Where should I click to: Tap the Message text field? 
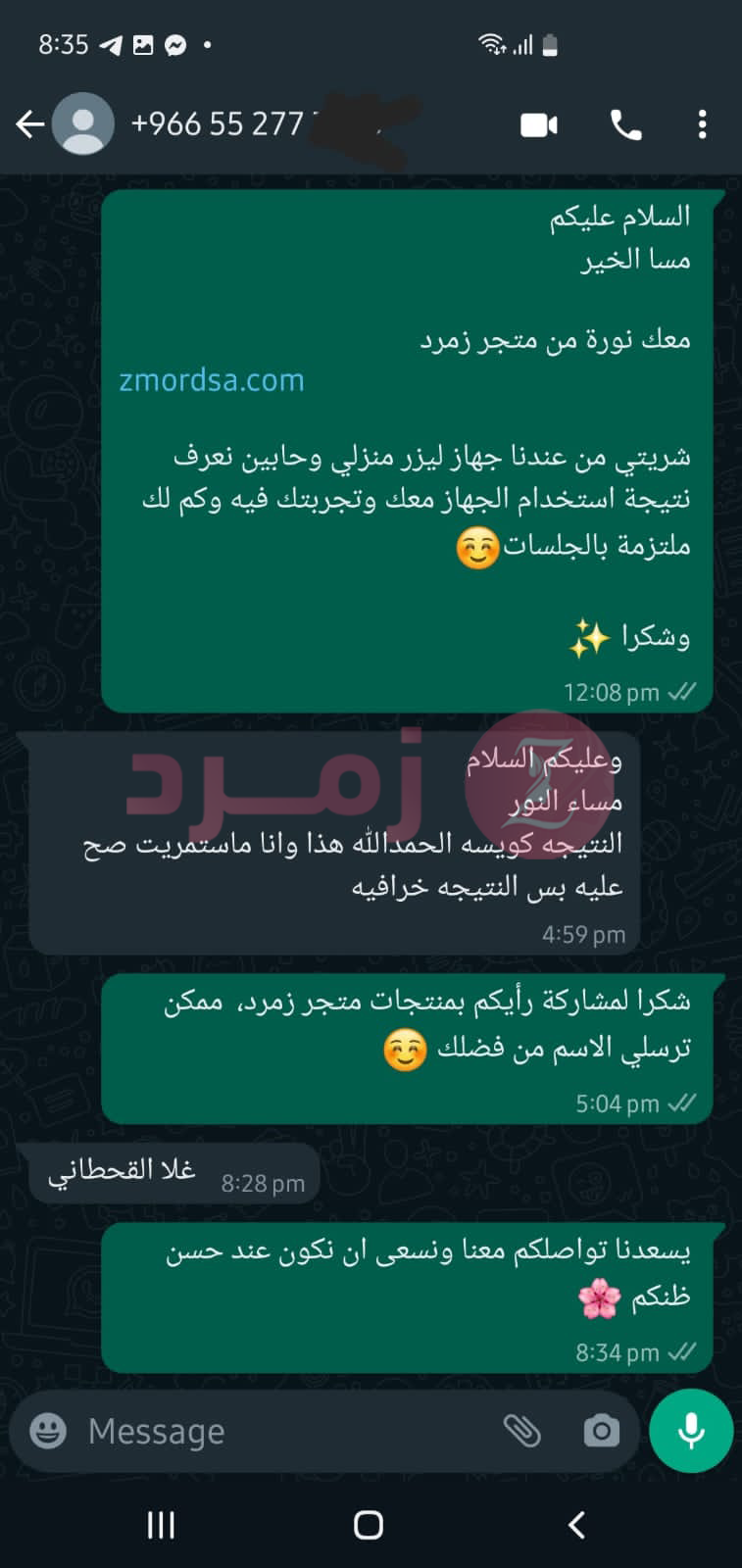coord(284,1431)
